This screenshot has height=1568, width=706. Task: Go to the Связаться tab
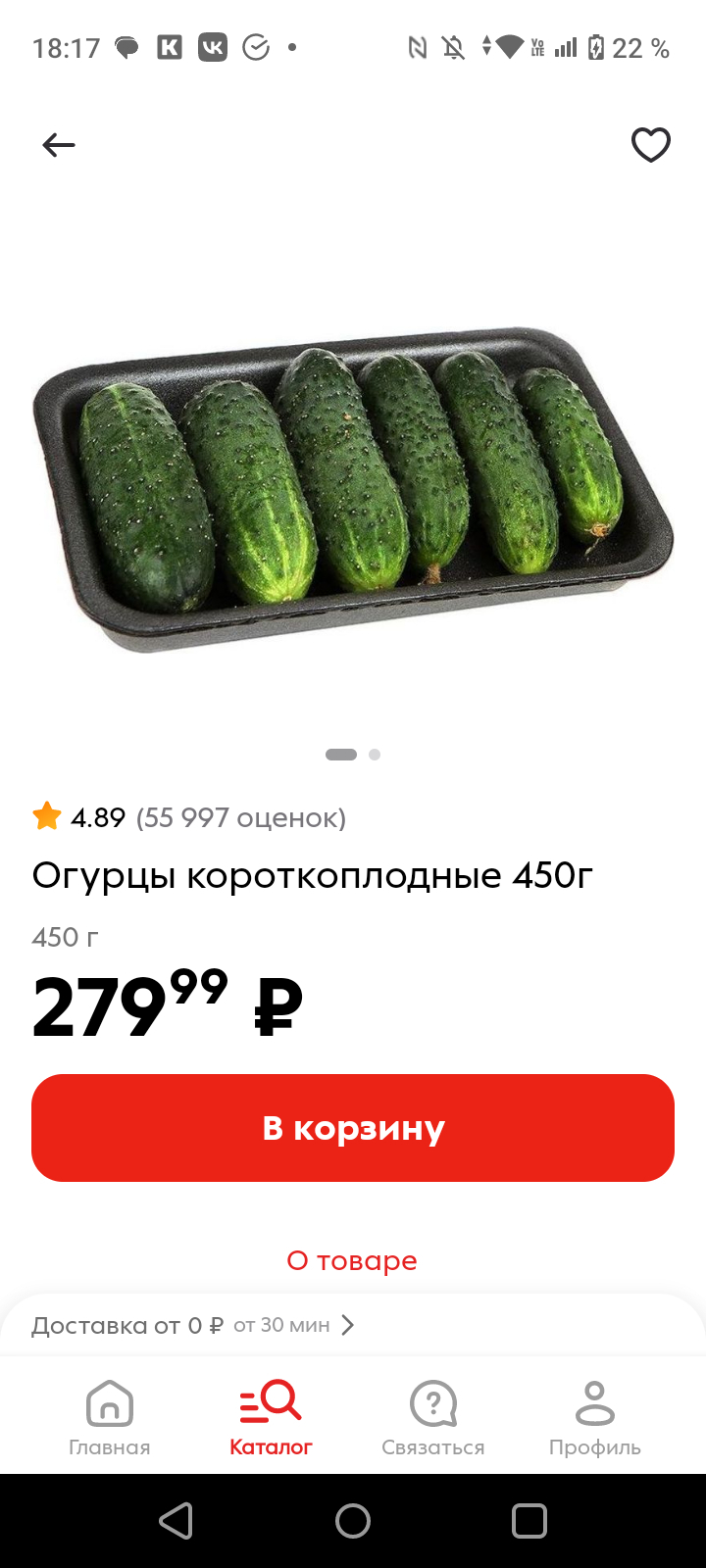(x=433, y=1417)
